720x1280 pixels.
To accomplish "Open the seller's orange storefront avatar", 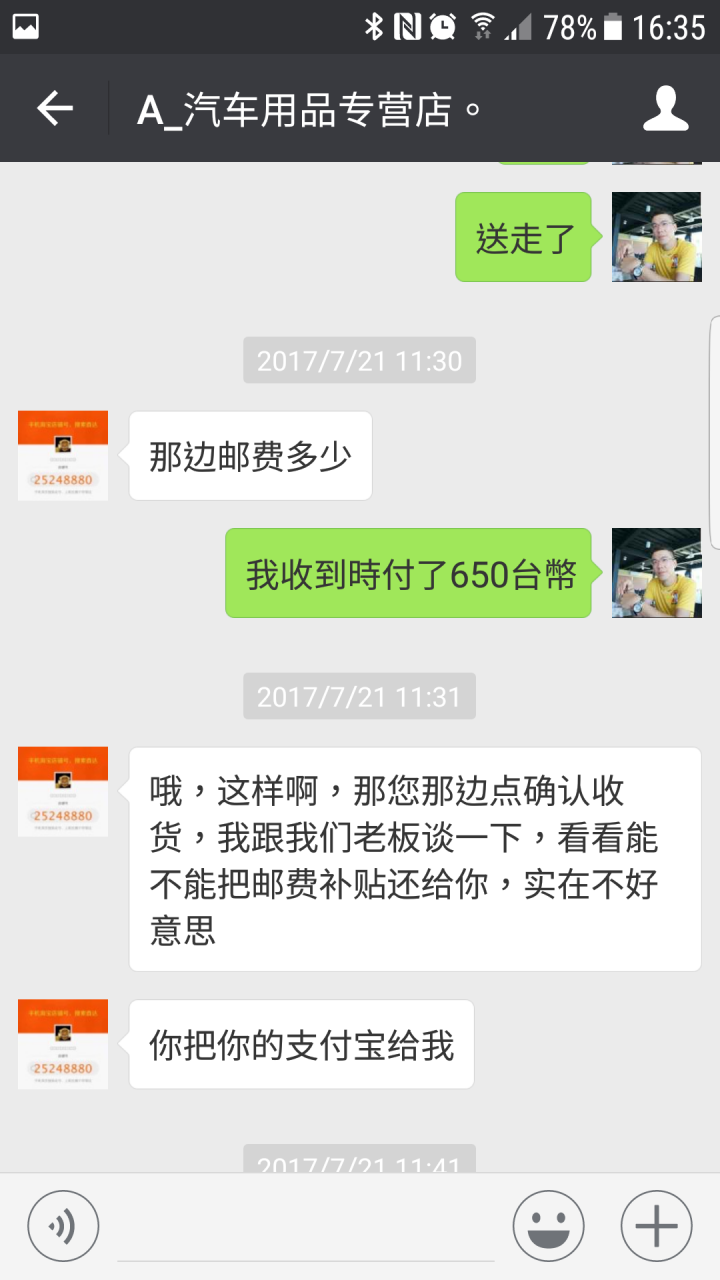I will (62, 456).
